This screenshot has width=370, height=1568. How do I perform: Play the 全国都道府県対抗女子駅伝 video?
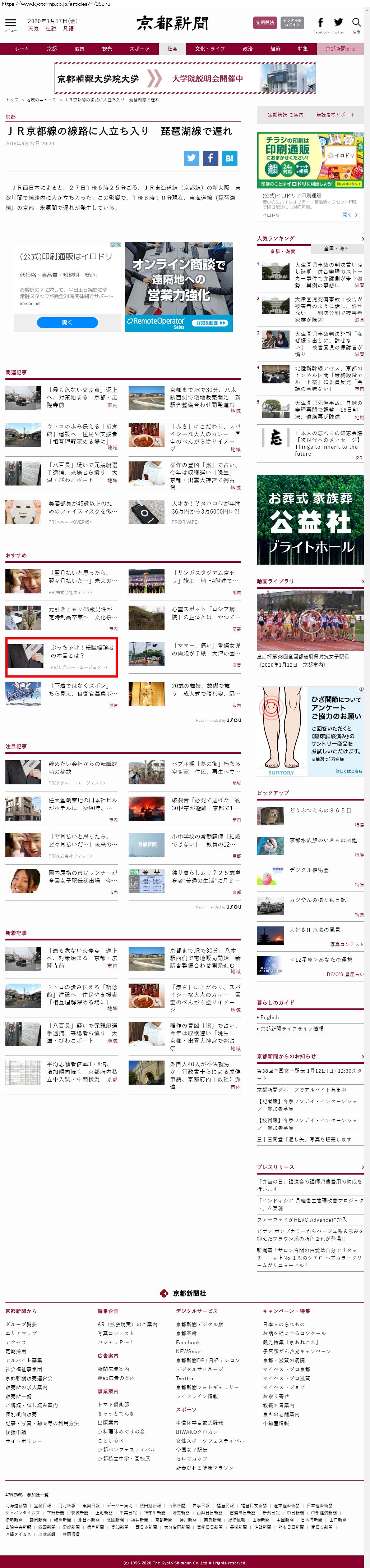pos(310,620)
